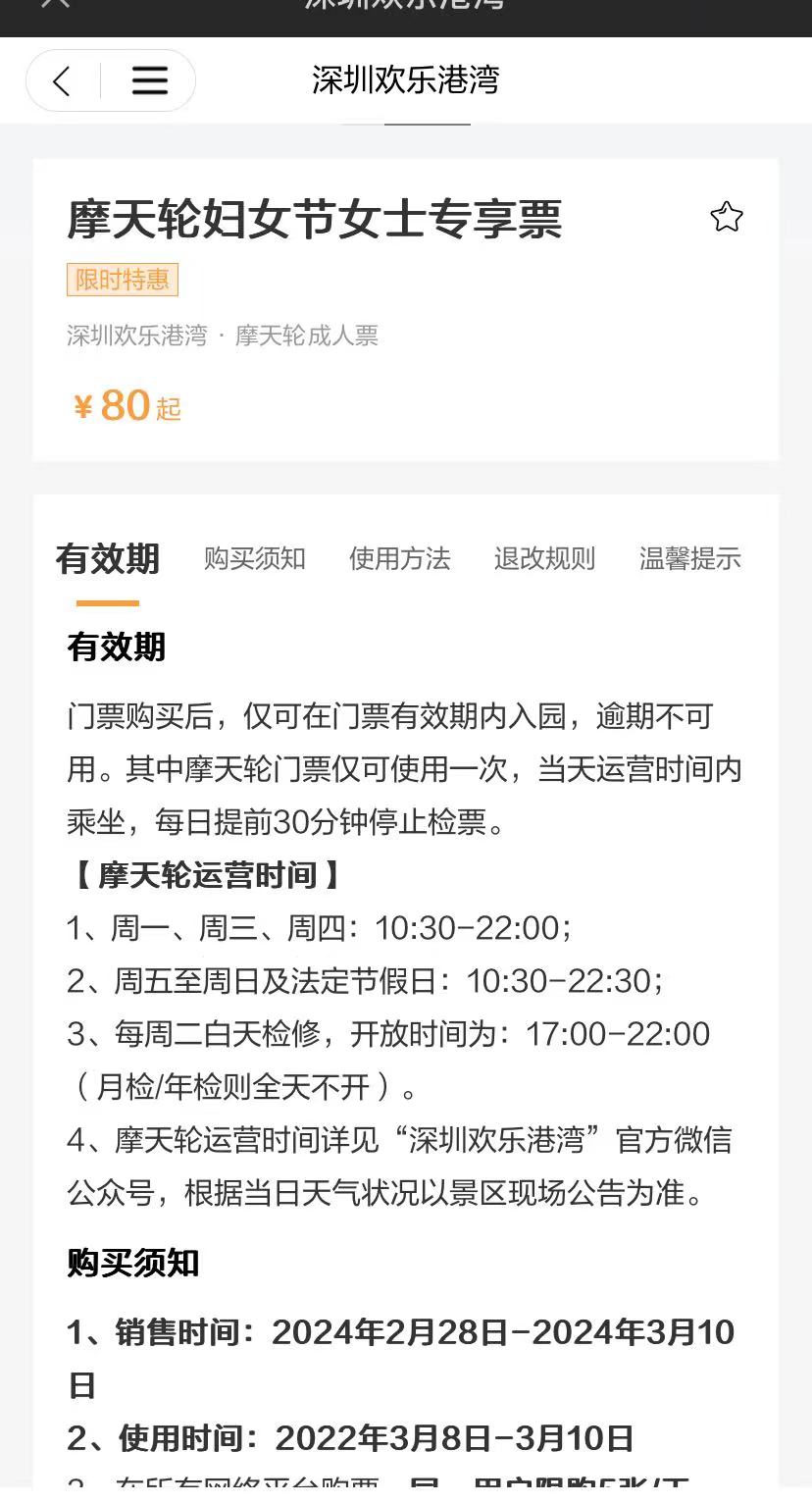This screenshot has height=1504, width=812.
Task: Switch to the 购买须知 tab
Action: pos(255,559)
